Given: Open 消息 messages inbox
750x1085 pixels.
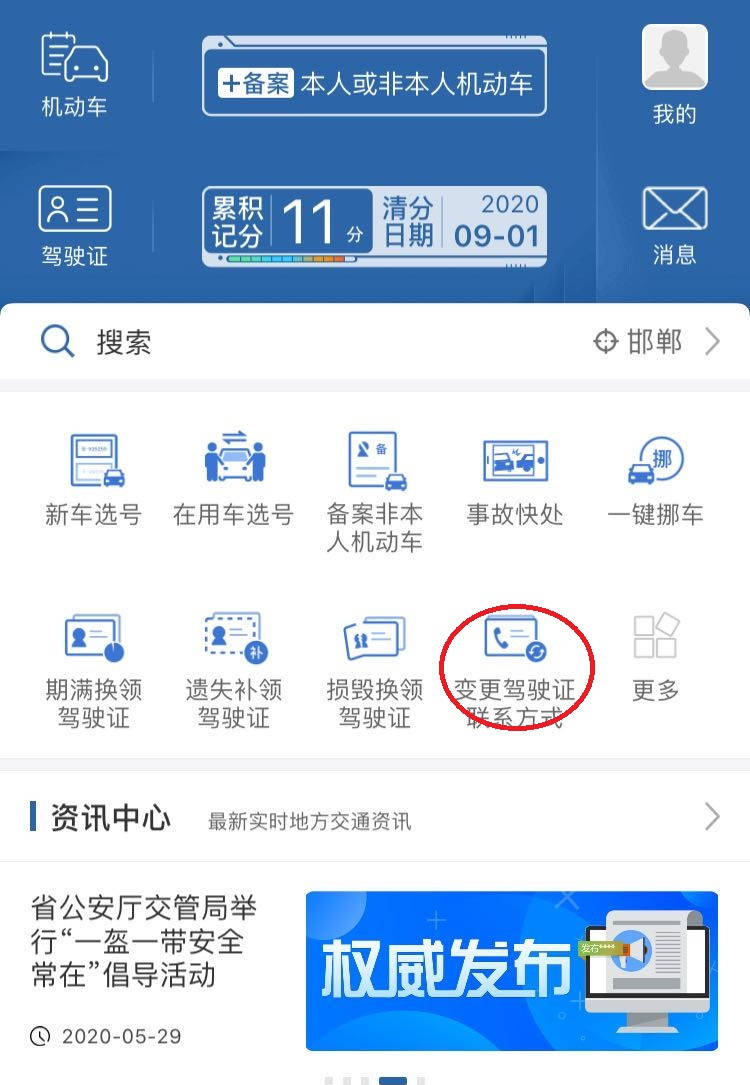Looking at the screenshot, I should coord(674,225).
